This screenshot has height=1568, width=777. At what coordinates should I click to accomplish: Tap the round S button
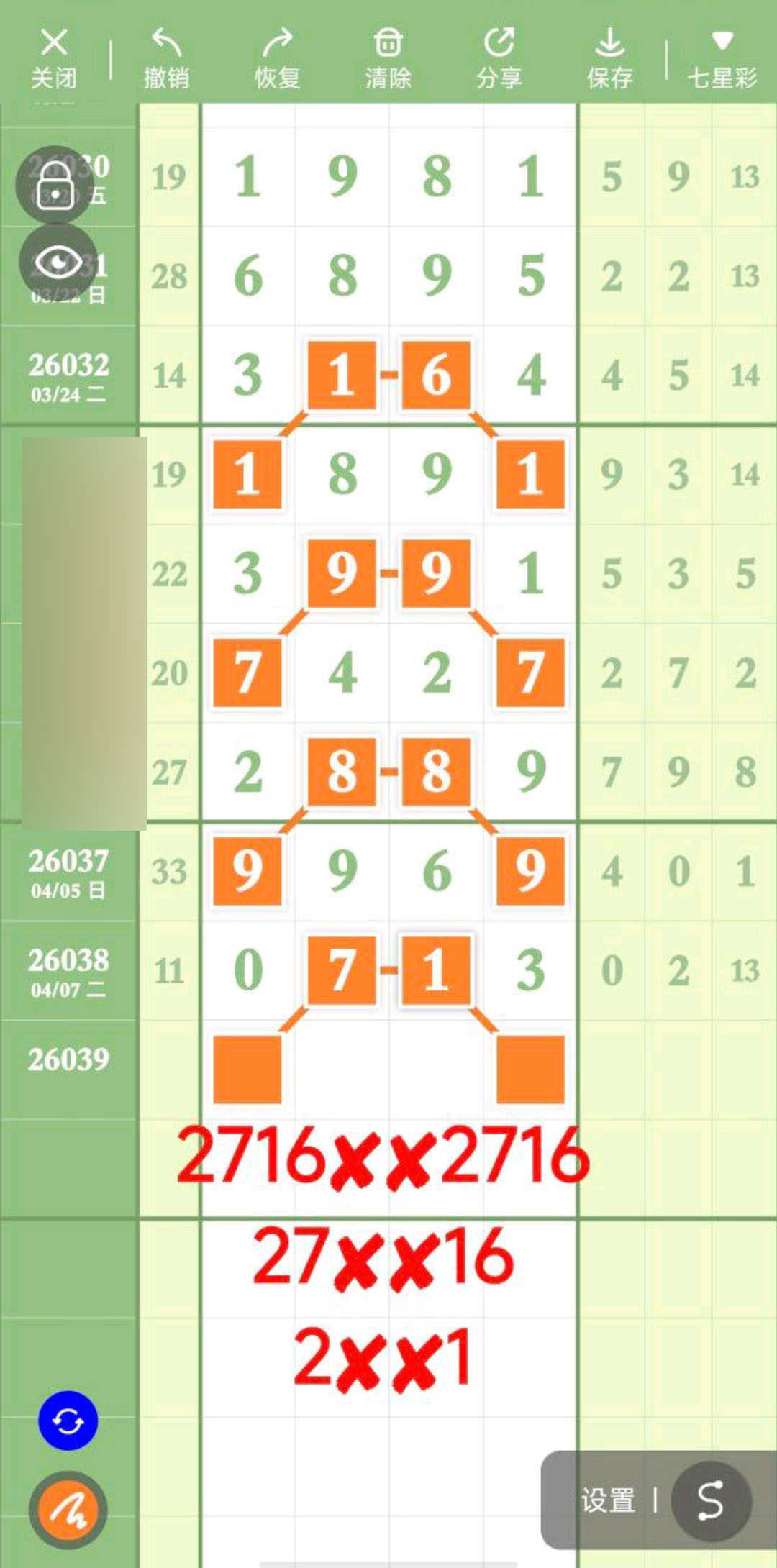pos(711,1500)
